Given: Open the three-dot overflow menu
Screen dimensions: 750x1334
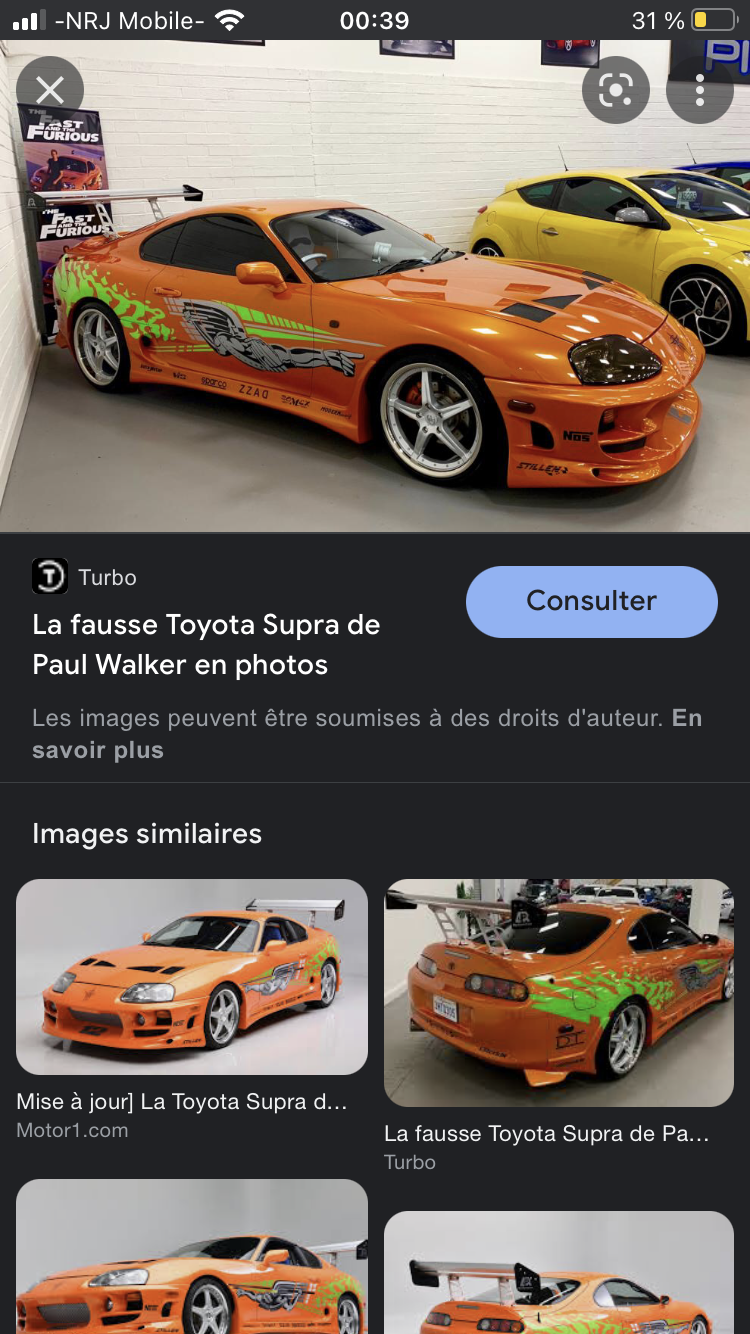Looking at the screenshot, I should [700, 91].
